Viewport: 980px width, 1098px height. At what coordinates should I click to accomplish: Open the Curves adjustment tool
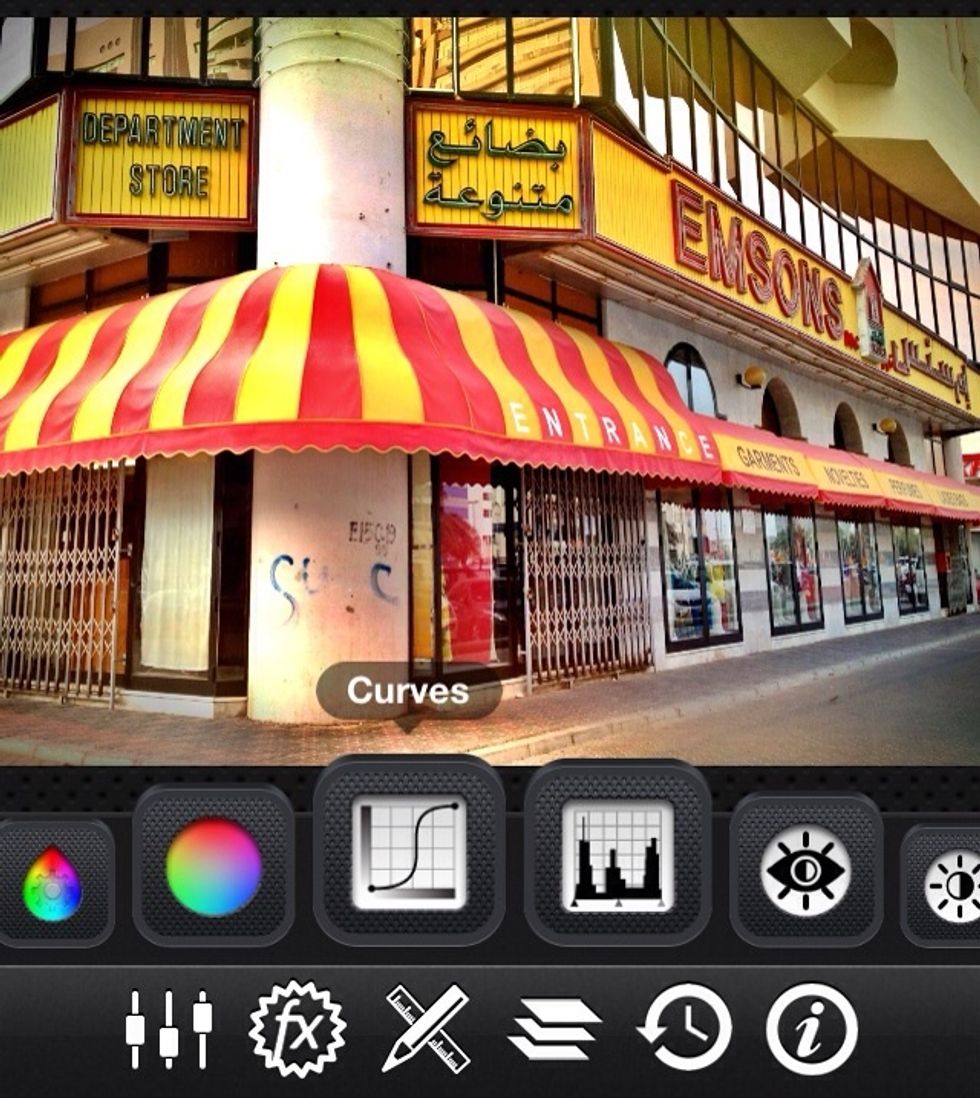[x=409, y=851]
